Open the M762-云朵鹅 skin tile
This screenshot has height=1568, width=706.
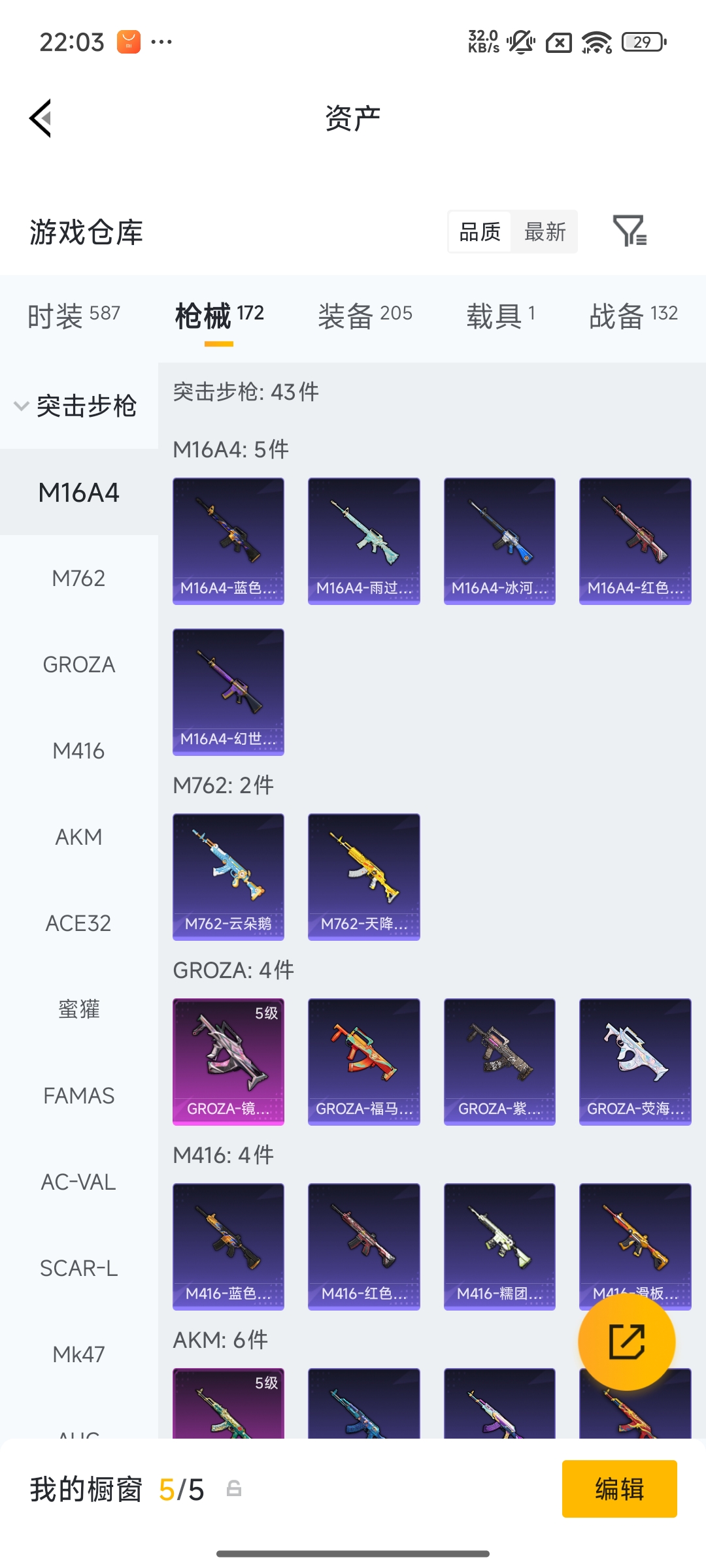tap(228, 877)
